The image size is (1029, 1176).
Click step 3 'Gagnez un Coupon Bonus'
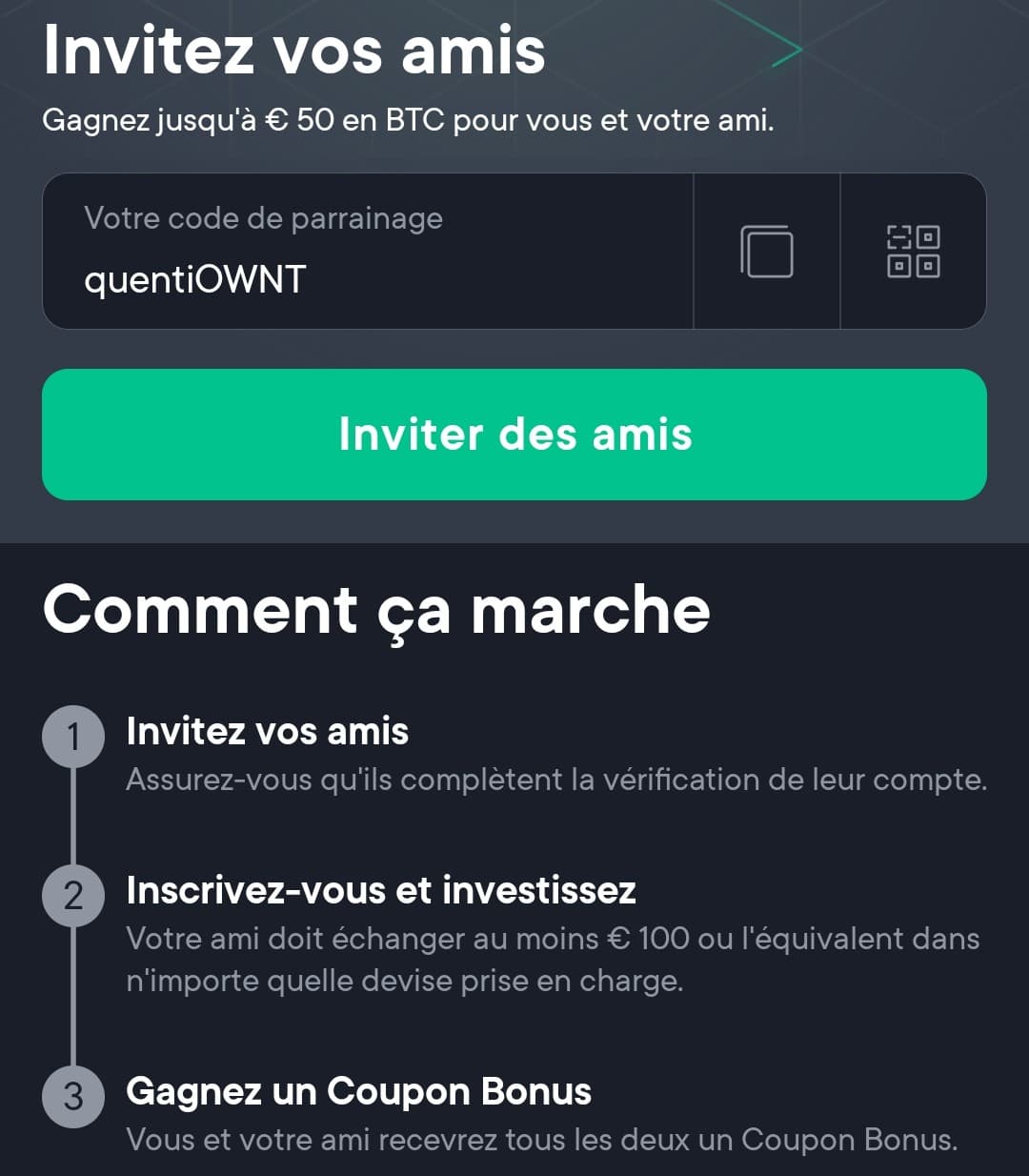358,1092
